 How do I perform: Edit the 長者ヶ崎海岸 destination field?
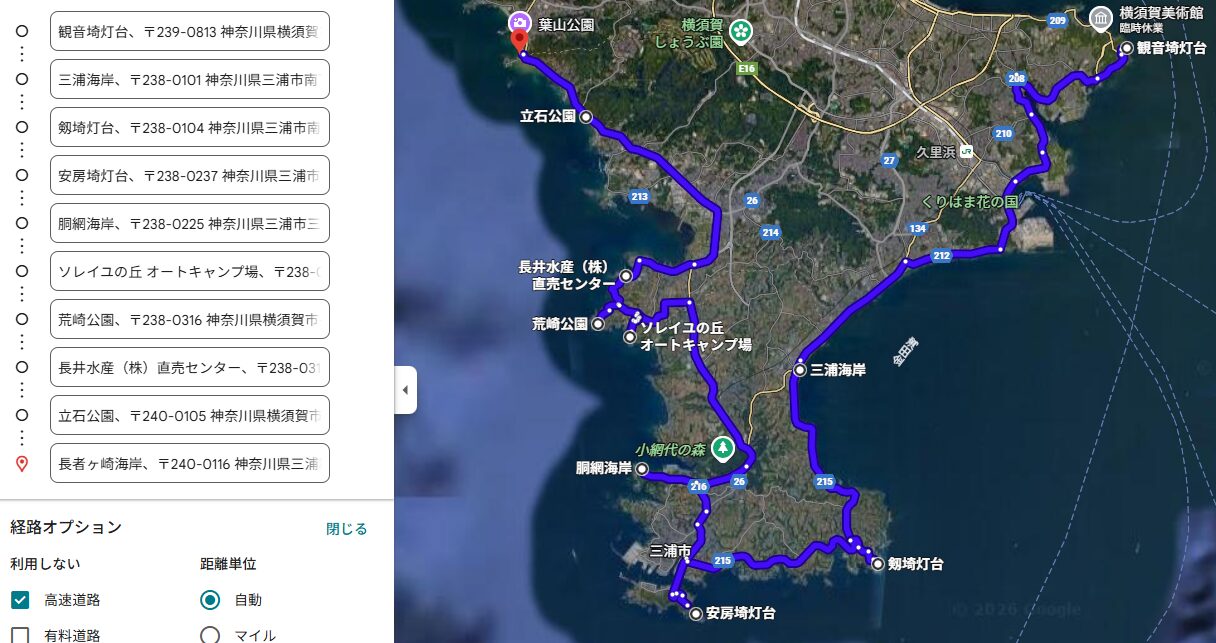189,463
